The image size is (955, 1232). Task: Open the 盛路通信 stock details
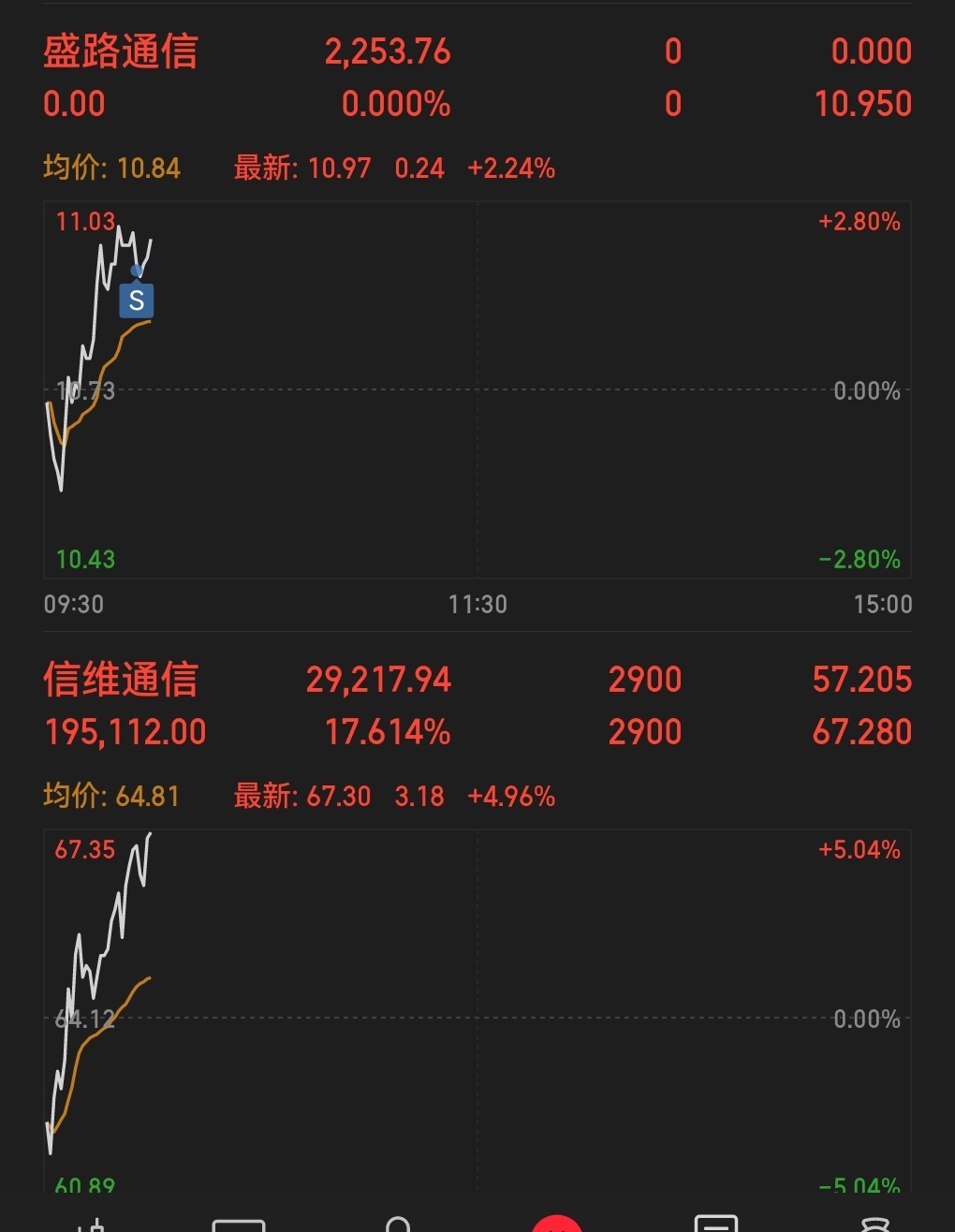pos(121,51)
